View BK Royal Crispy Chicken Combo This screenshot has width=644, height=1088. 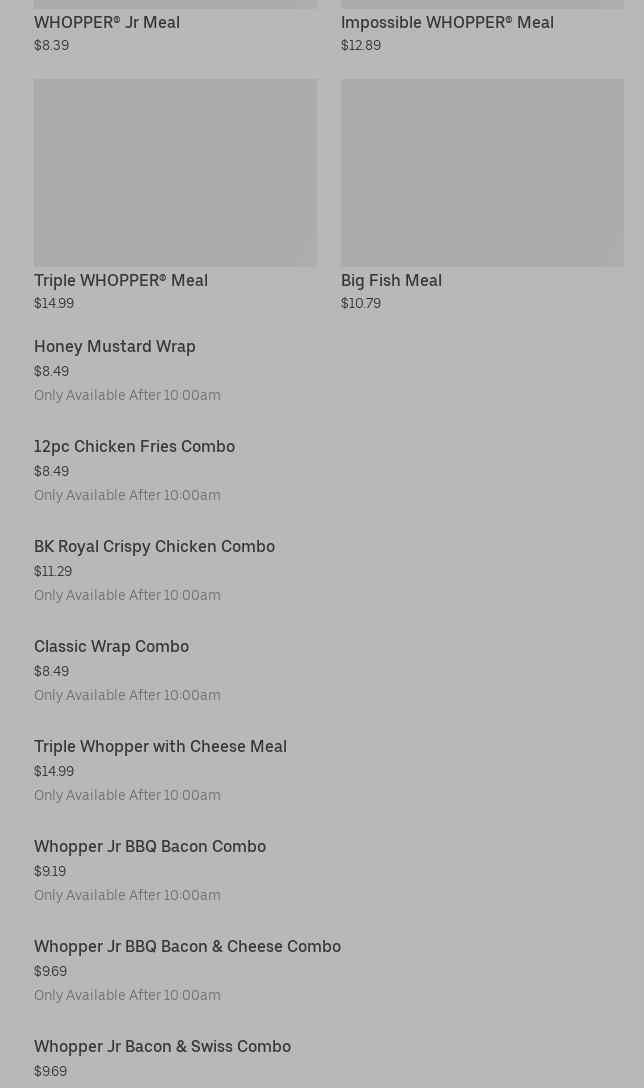pyautogui.click(x=154, y=547)
